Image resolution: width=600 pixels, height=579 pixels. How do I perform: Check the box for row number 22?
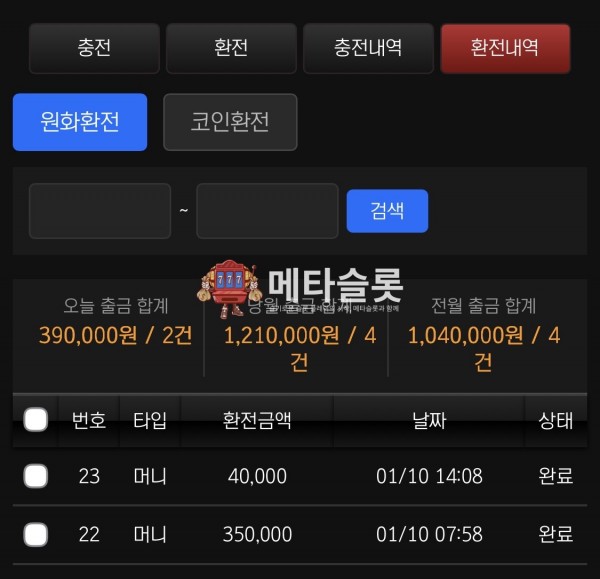coord(36,535)
